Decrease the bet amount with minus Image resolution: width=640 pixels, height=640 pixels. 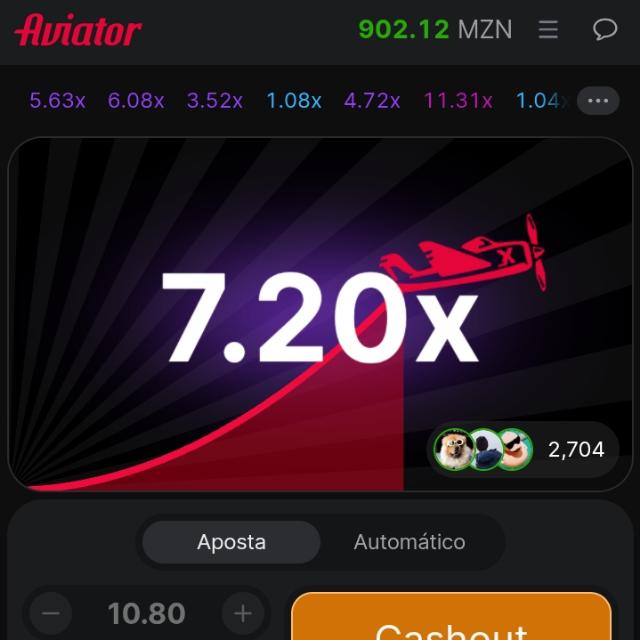click(x=51, y=613)
